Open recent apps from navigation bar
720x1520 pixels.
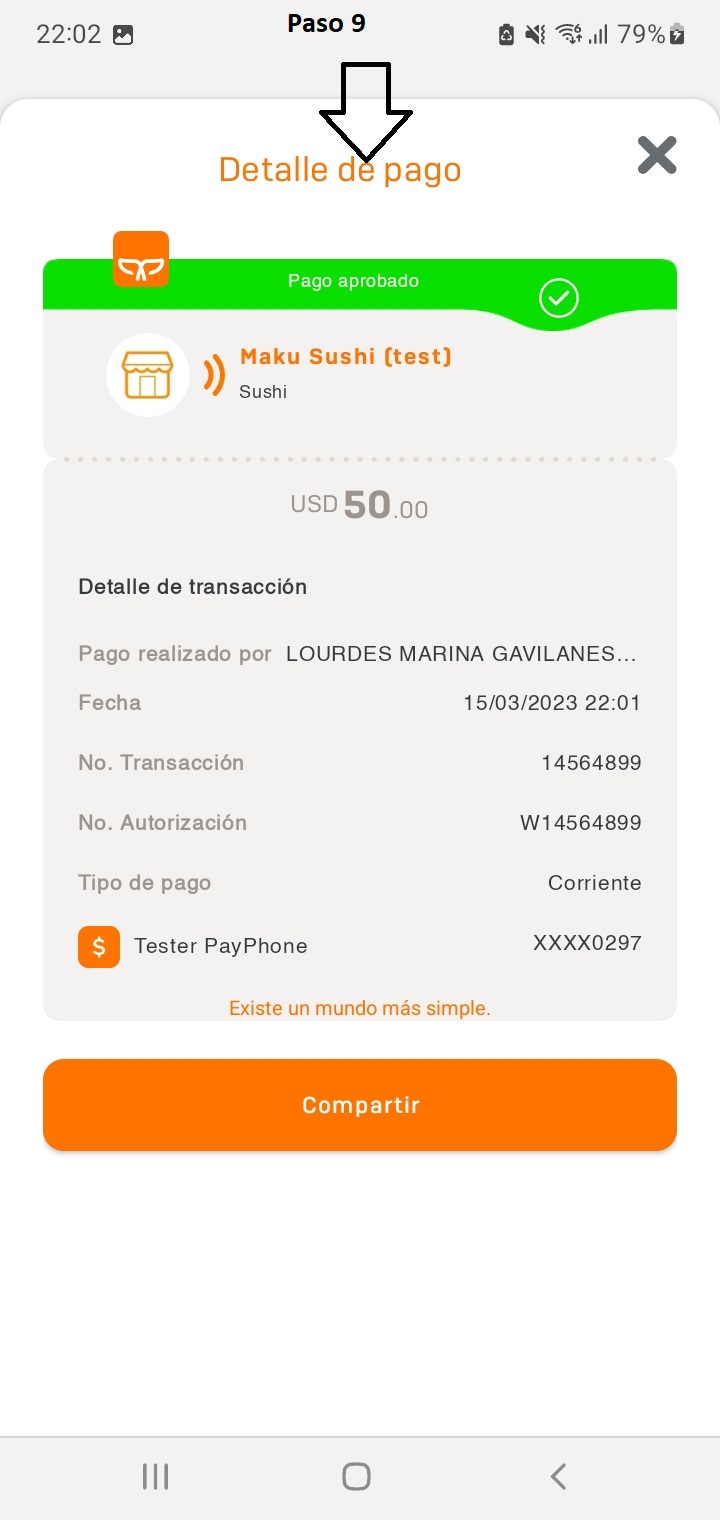tap(155, 1476)
